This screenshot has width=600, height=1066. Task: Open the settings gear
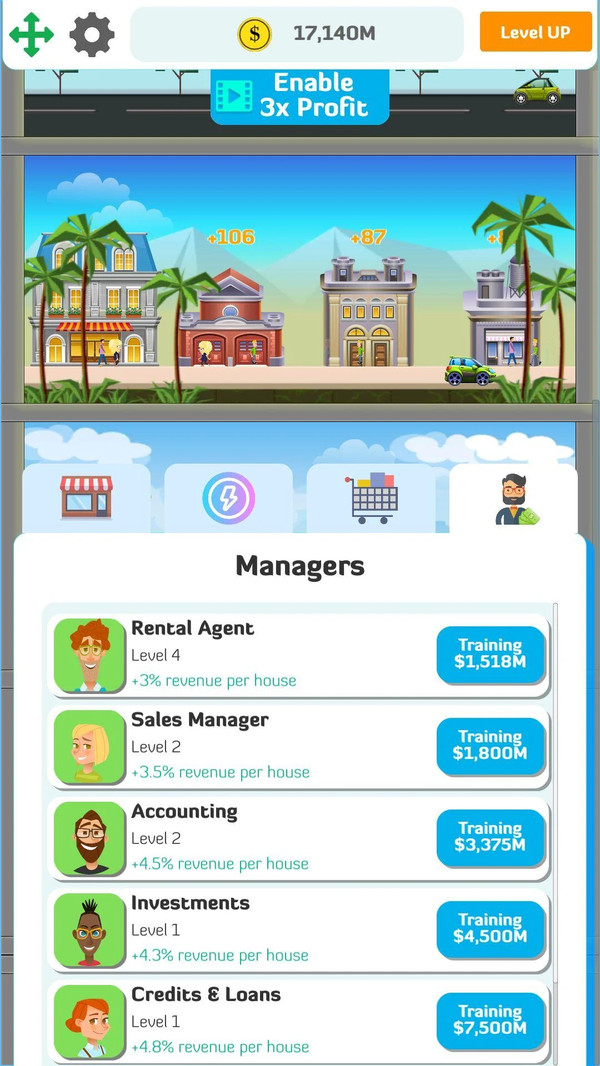pos(91,35)
